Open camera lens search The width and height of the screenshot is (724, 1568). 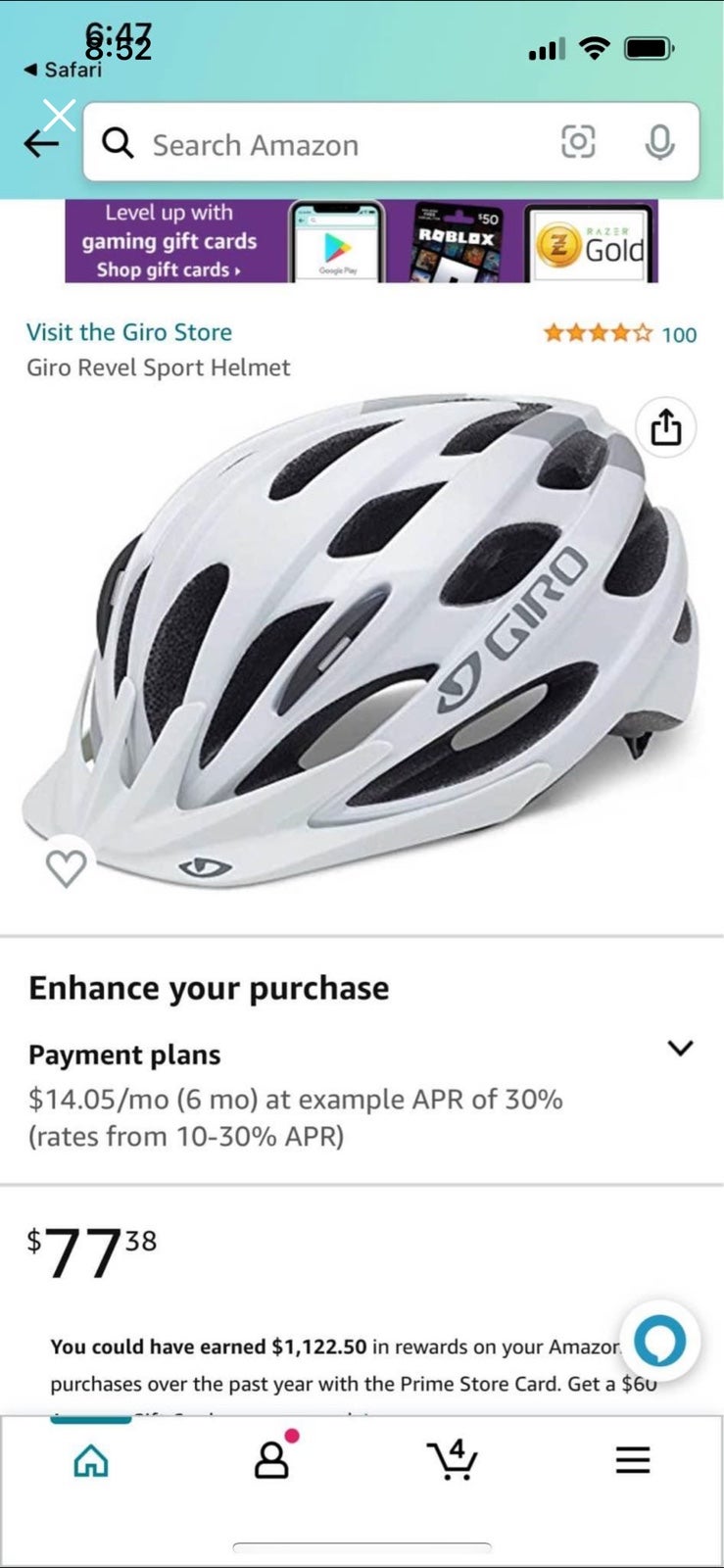(578, 143)
